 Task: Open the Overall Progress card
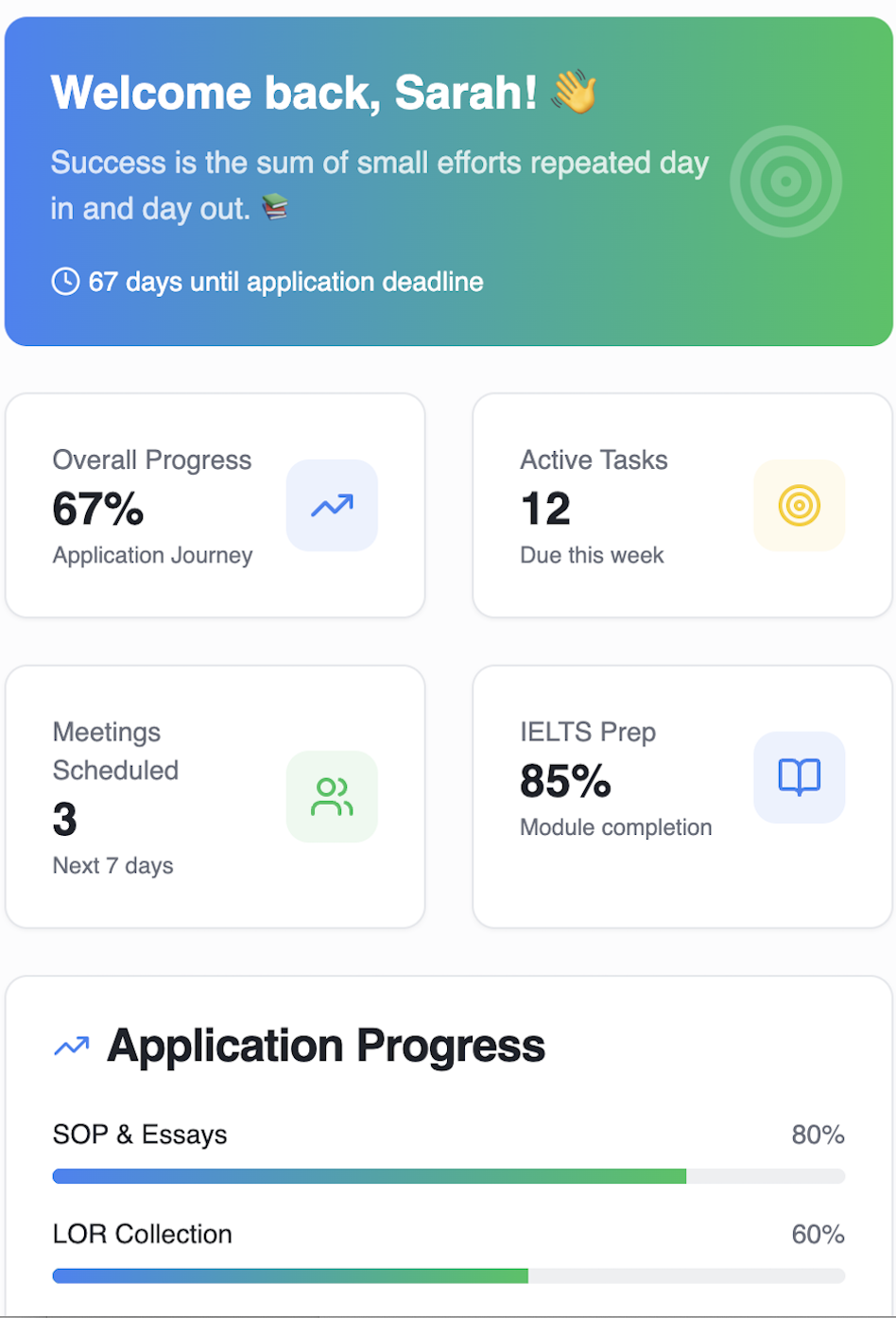pos(215,506)
